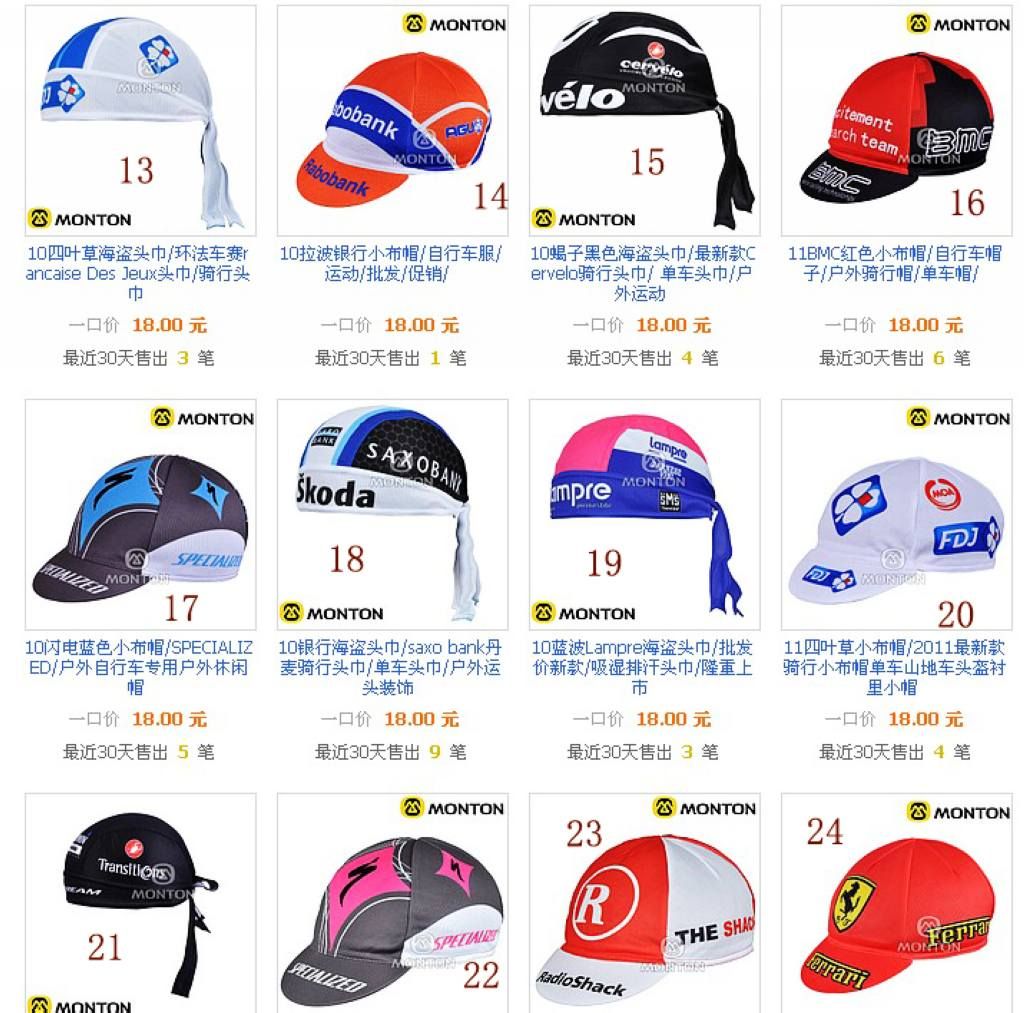View the black Cervelo bandana item 15 image
Screen dimensions: 1024x1013
coord(644,120)
